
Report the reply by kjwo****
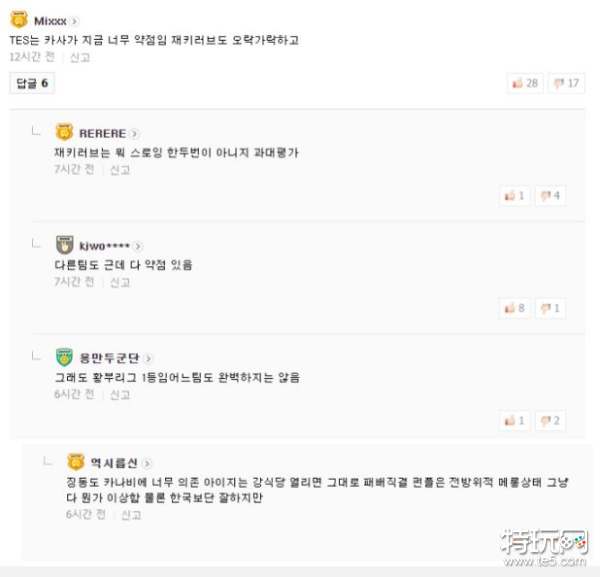click(119, 283)
